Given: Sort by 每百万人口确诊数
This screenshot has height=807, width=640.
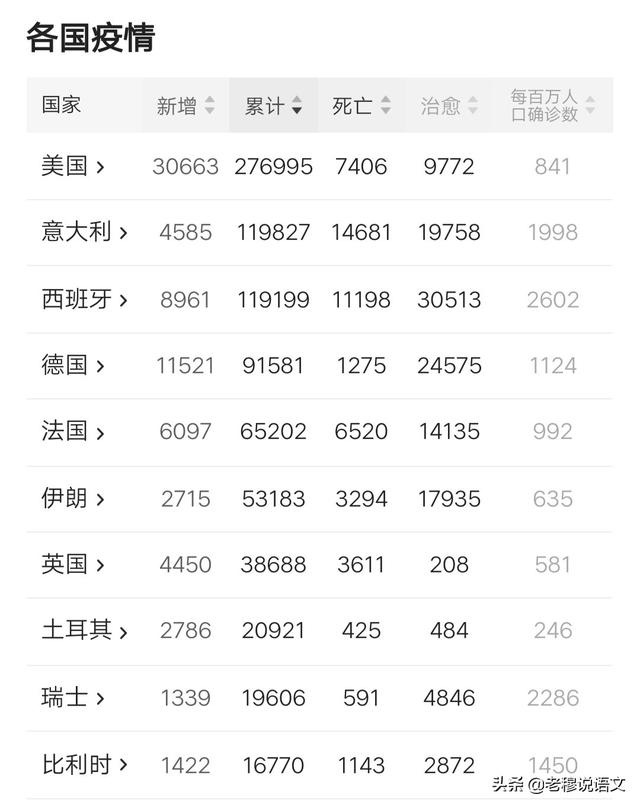Looking at the screenshot, I should [553, 106].
